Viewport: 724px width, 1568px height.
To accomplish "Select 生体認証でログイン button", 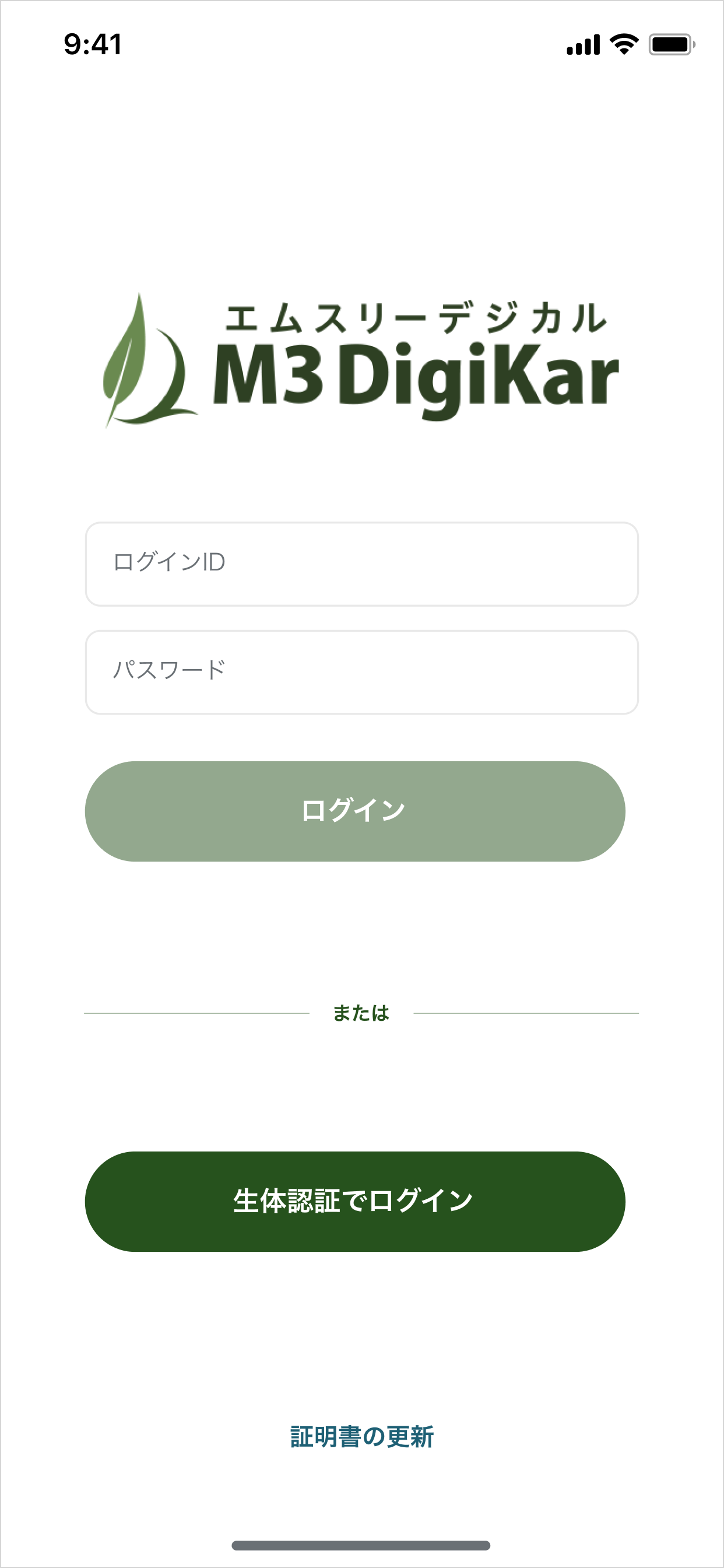I will pyautogui.click(x=354, y=1201).
